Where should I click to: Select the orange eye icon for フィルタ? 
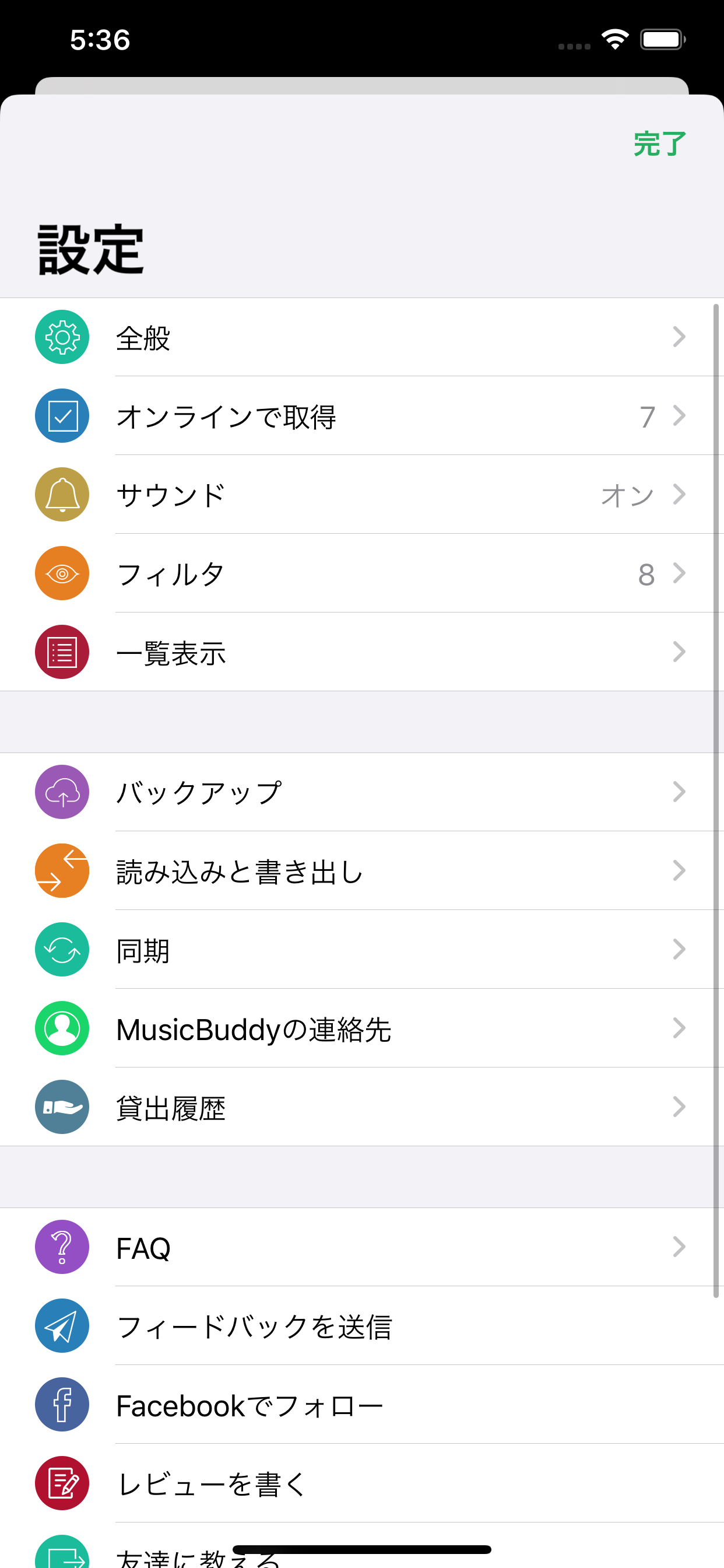click(61, 573)
